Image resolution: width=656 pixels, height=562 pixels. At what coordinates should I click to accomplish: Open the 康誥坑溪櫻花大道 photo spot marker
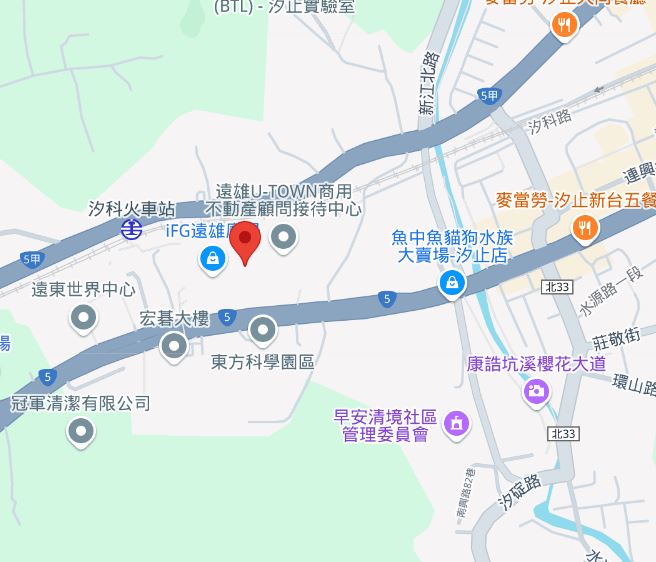pos(537,391)
